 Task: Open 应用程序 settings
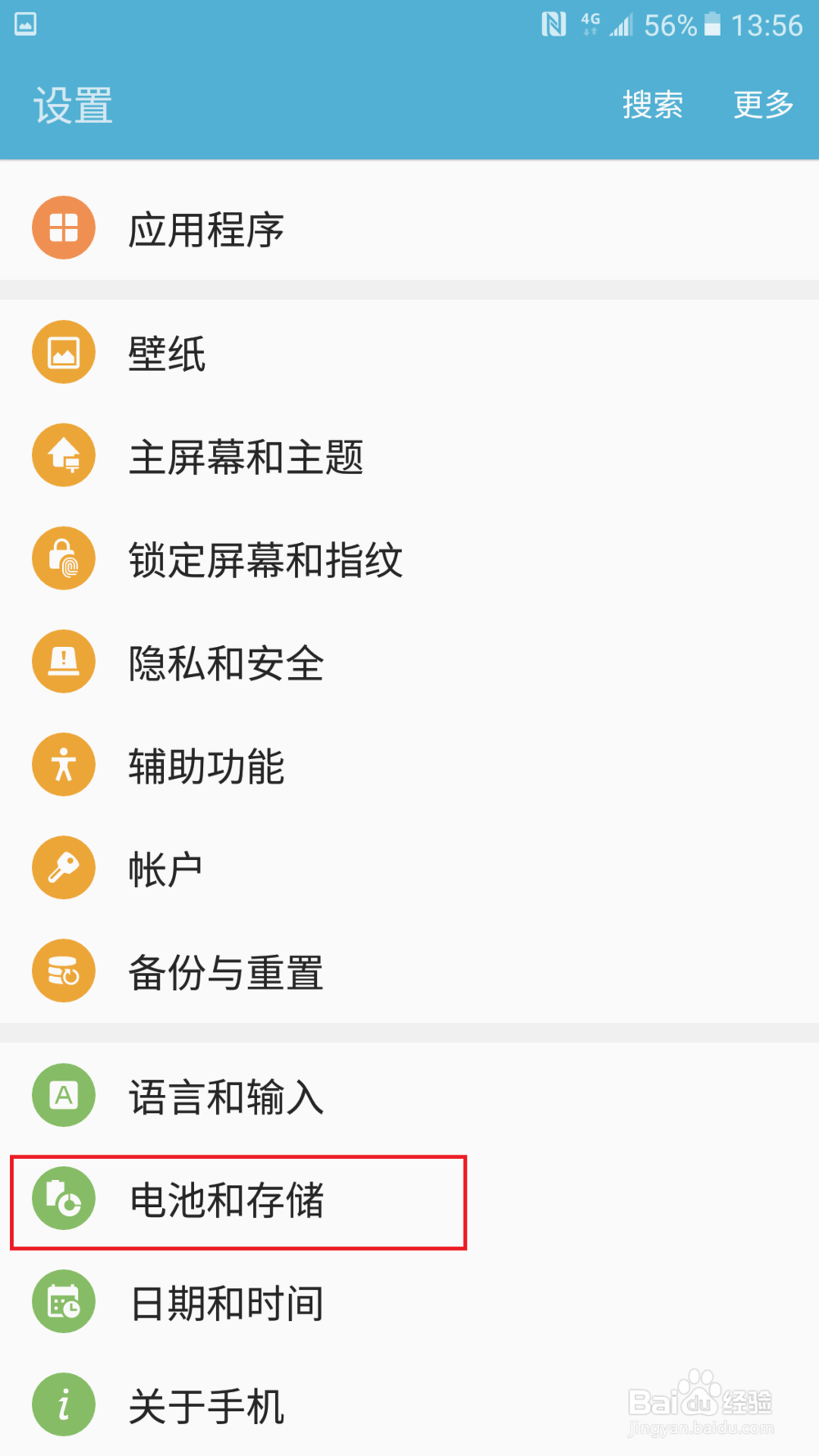409,228
